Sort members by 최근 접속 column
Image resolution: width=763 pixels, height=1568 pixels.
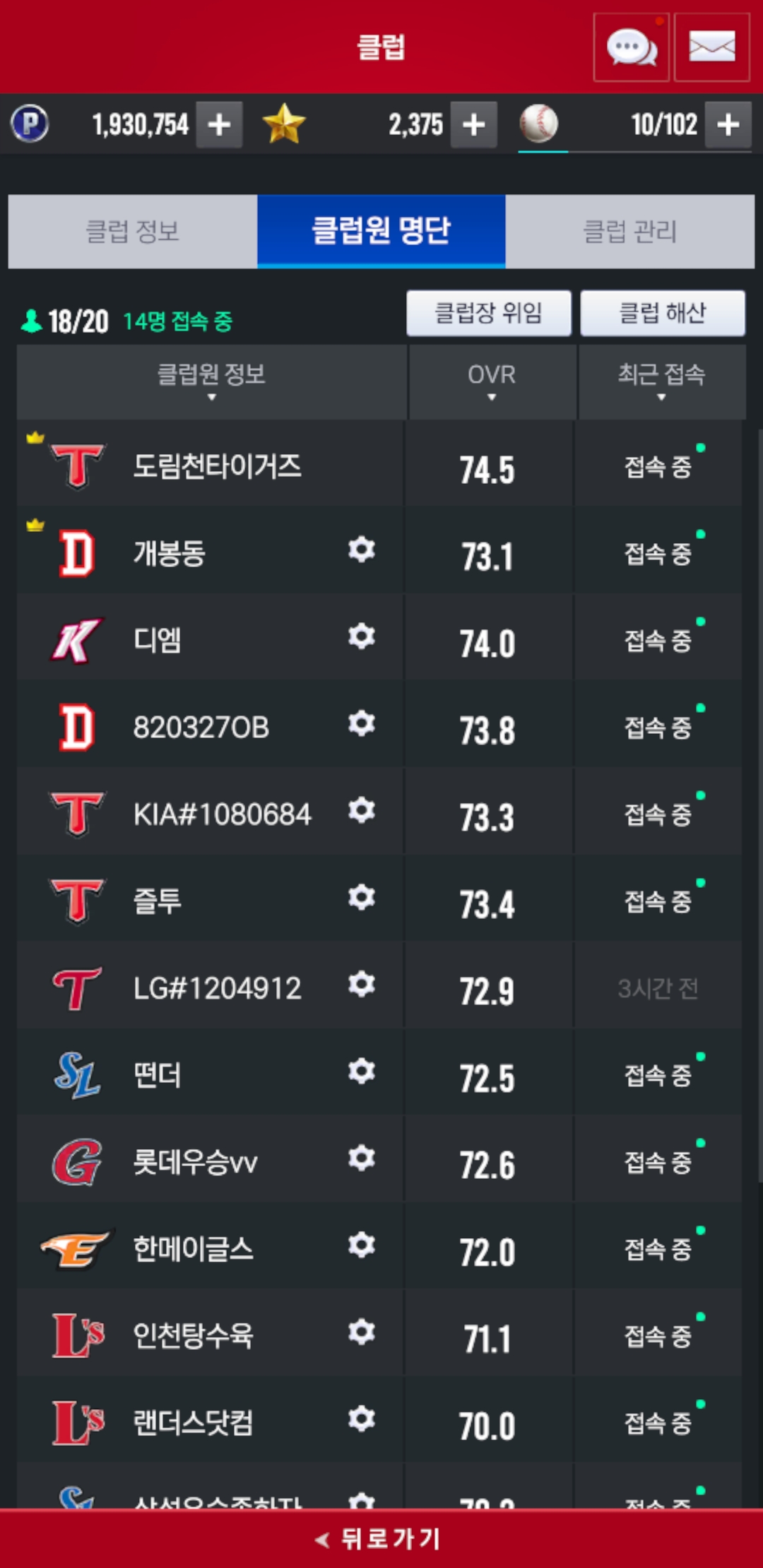click(662, 381)
